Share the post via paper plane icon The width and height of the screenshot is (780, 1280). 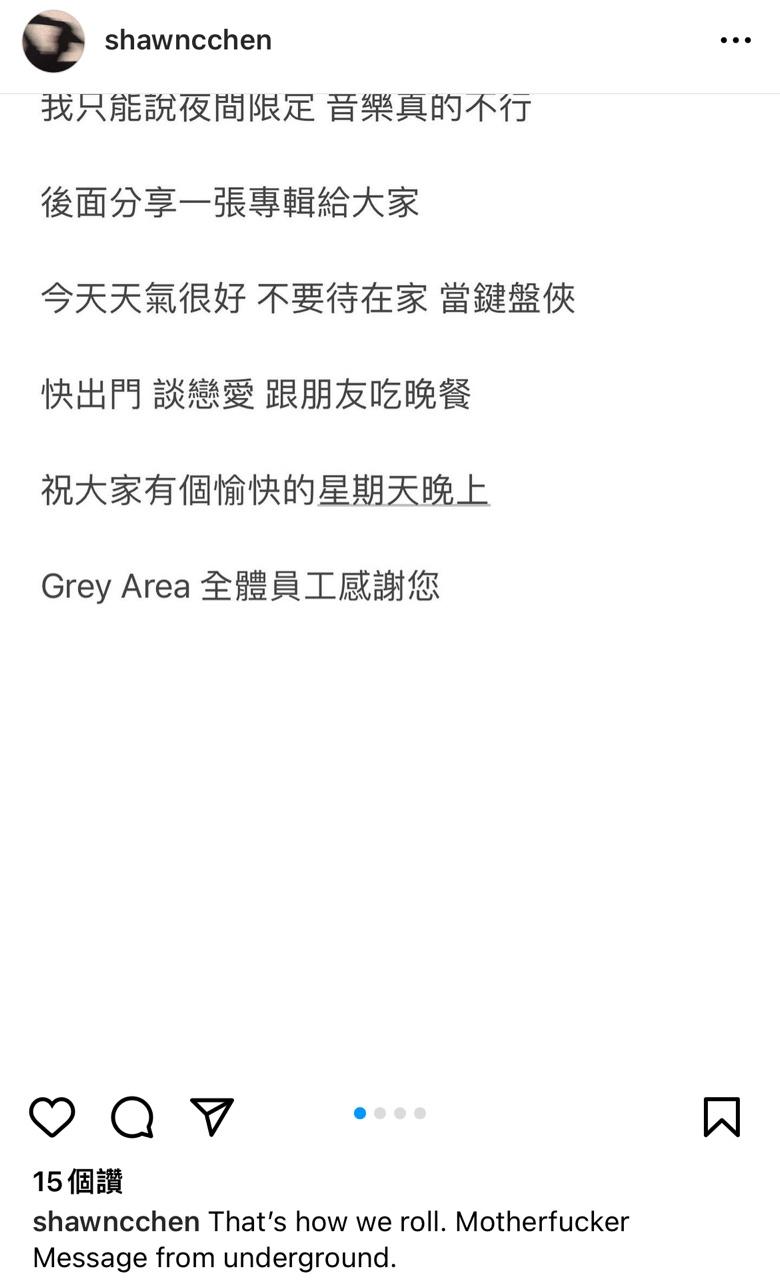[212, 1116]
